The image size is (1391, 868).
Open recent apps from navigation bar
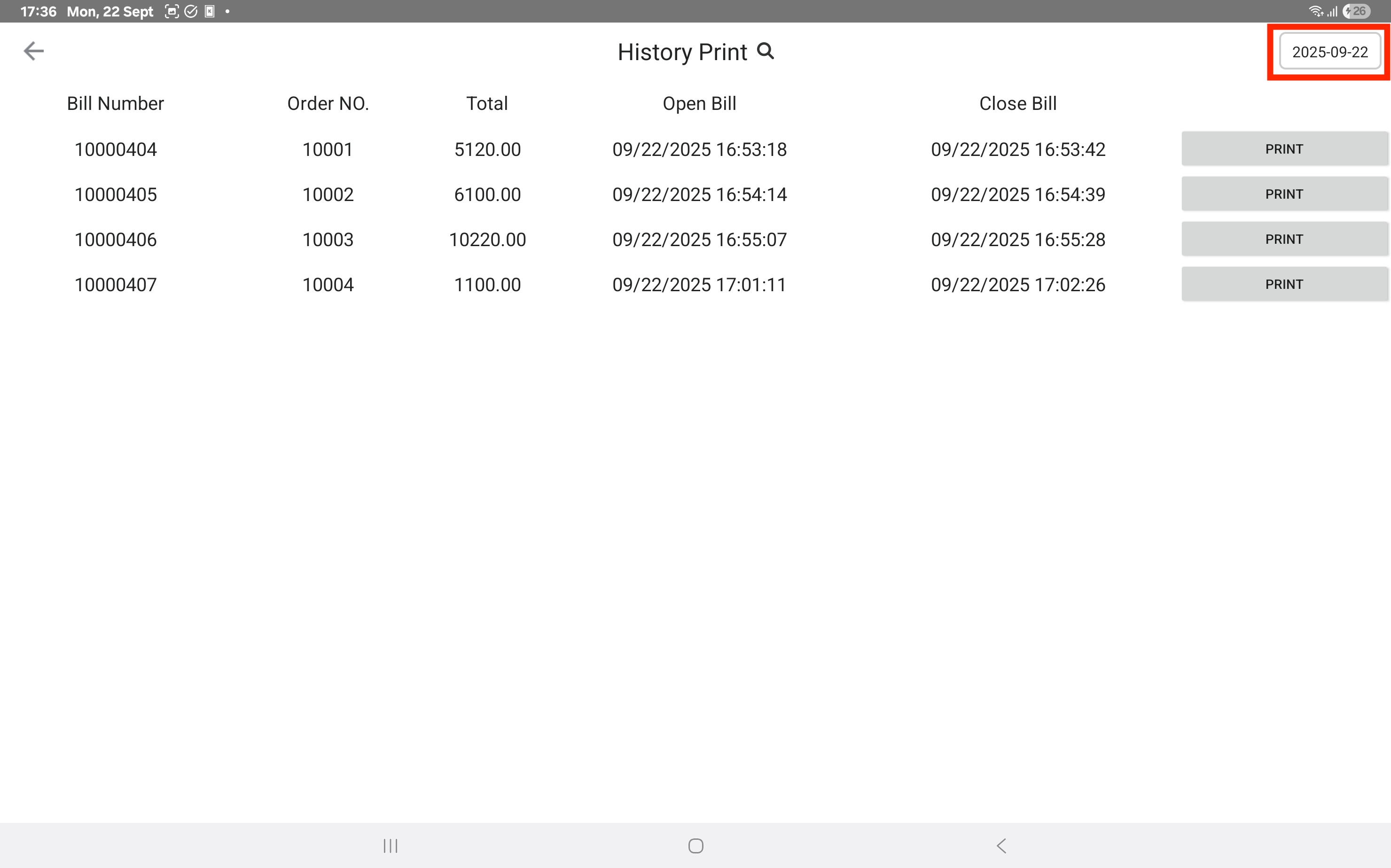391,845
